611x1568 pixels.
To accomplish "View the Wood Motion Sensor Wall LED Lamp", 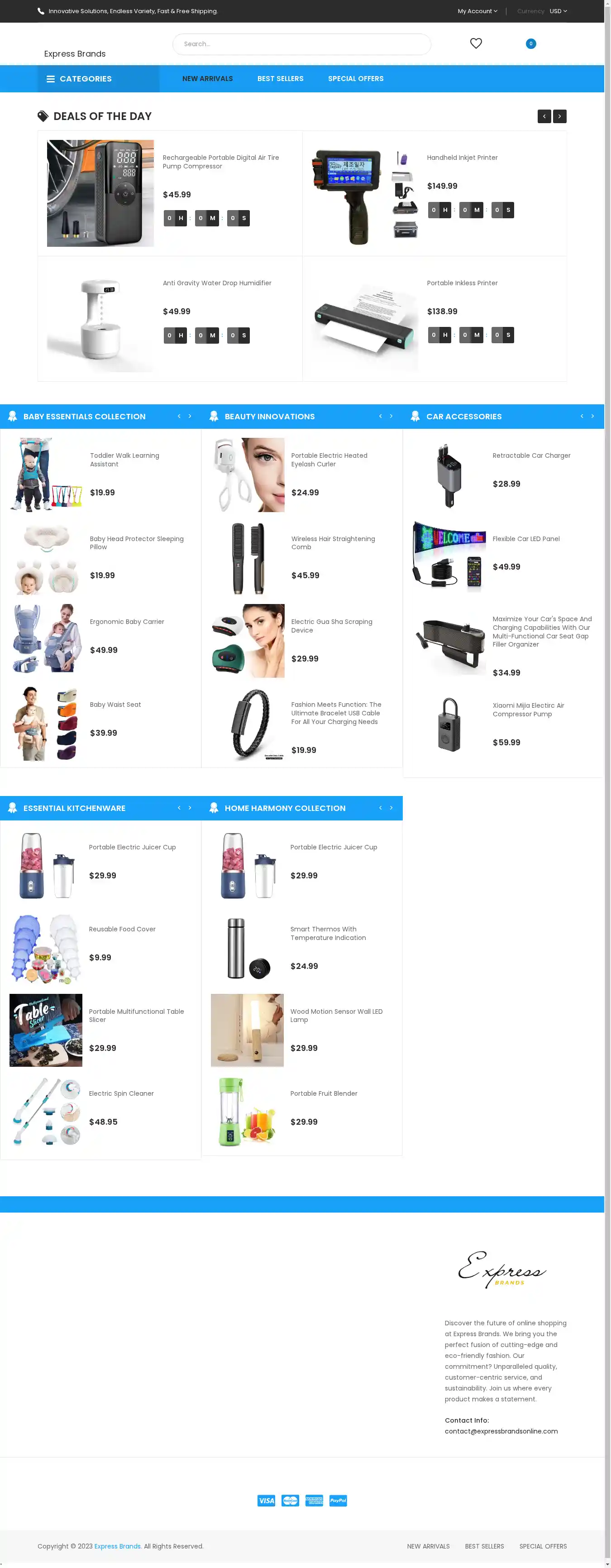I will coord(336,1015).
